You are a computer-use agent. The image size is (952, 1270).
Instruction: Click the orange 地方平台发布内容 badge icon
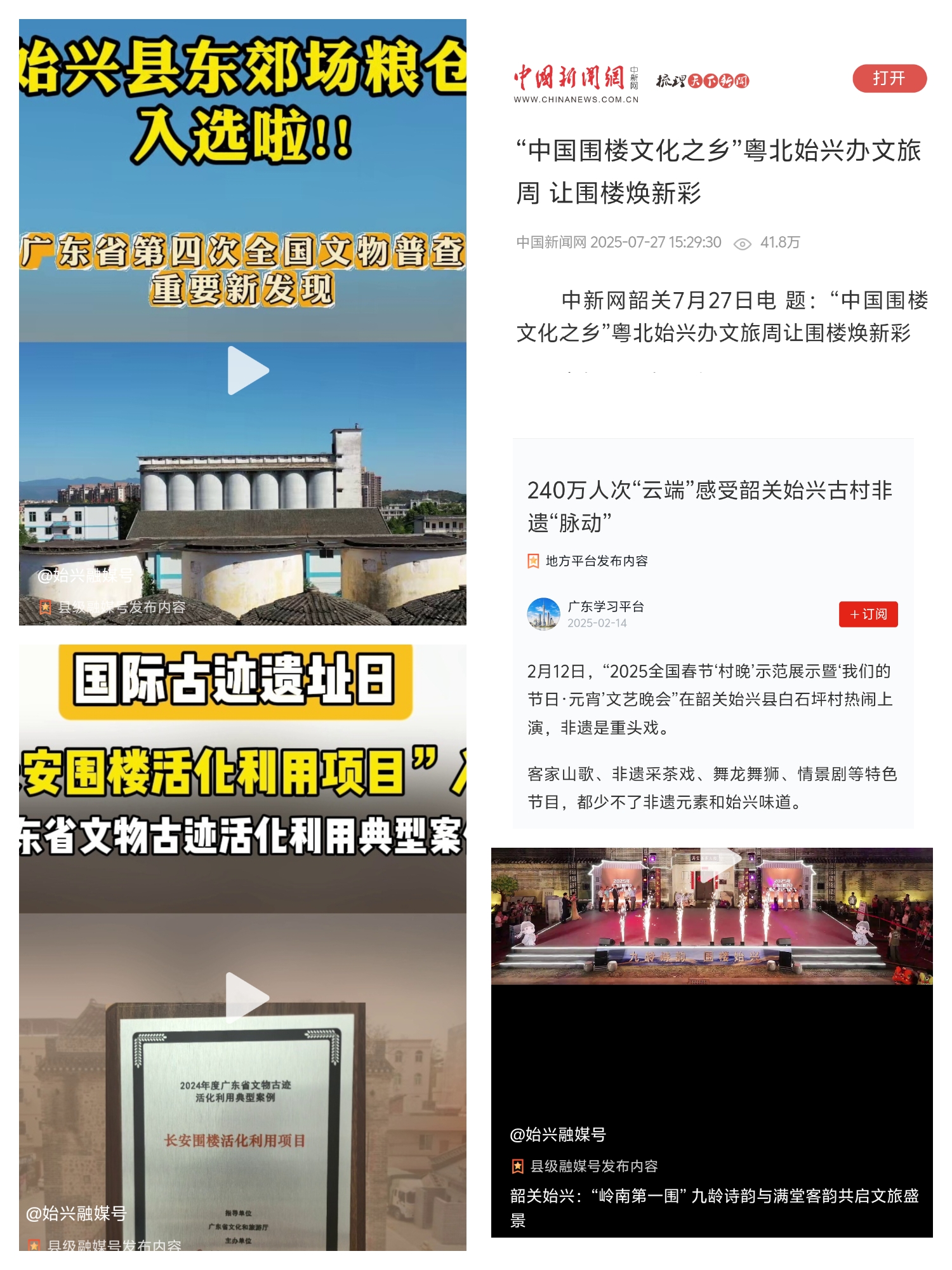(x=534, y=561)
